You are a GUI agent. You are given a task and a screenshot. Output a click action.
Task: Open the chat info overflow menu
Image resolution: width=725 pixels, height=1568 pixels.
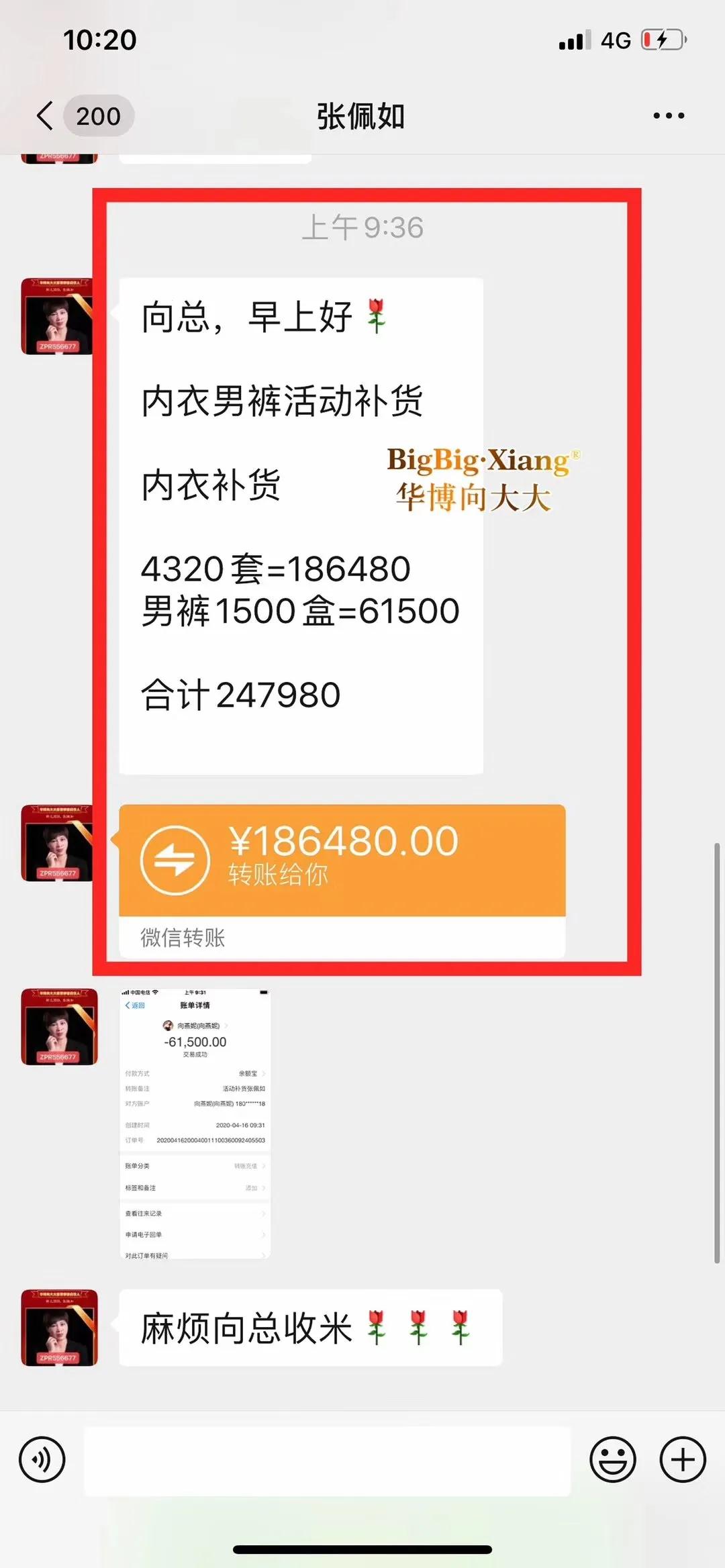(x=669, y=116)
